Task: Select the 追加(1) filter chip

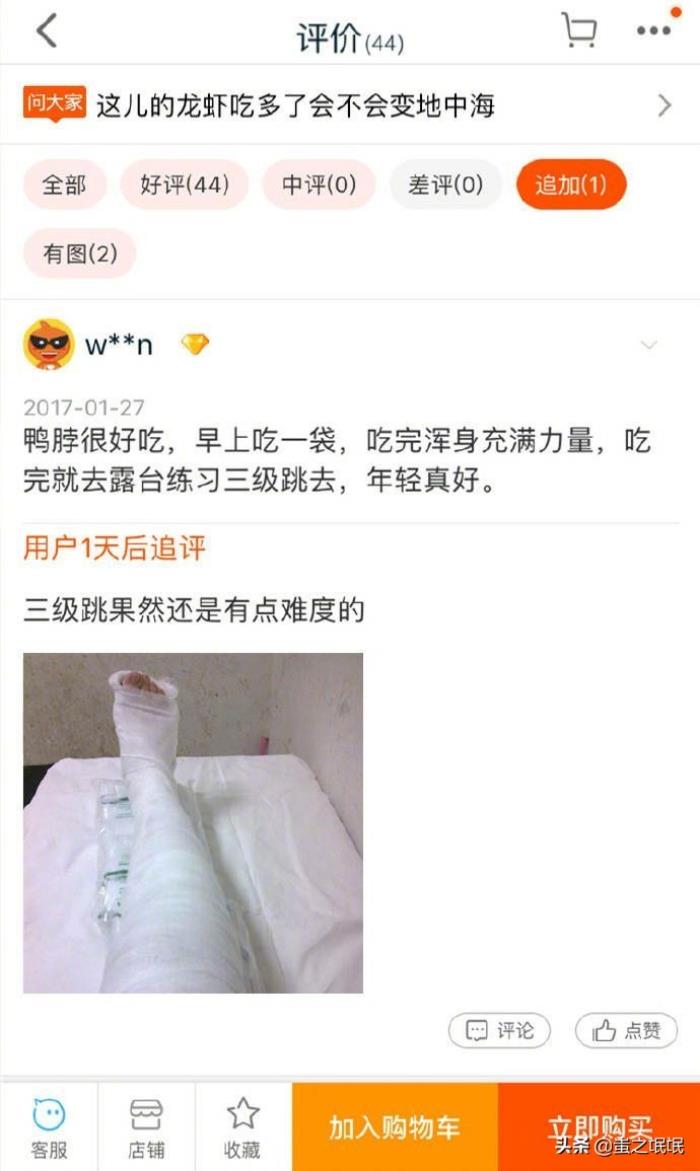Action: point(571,185)
